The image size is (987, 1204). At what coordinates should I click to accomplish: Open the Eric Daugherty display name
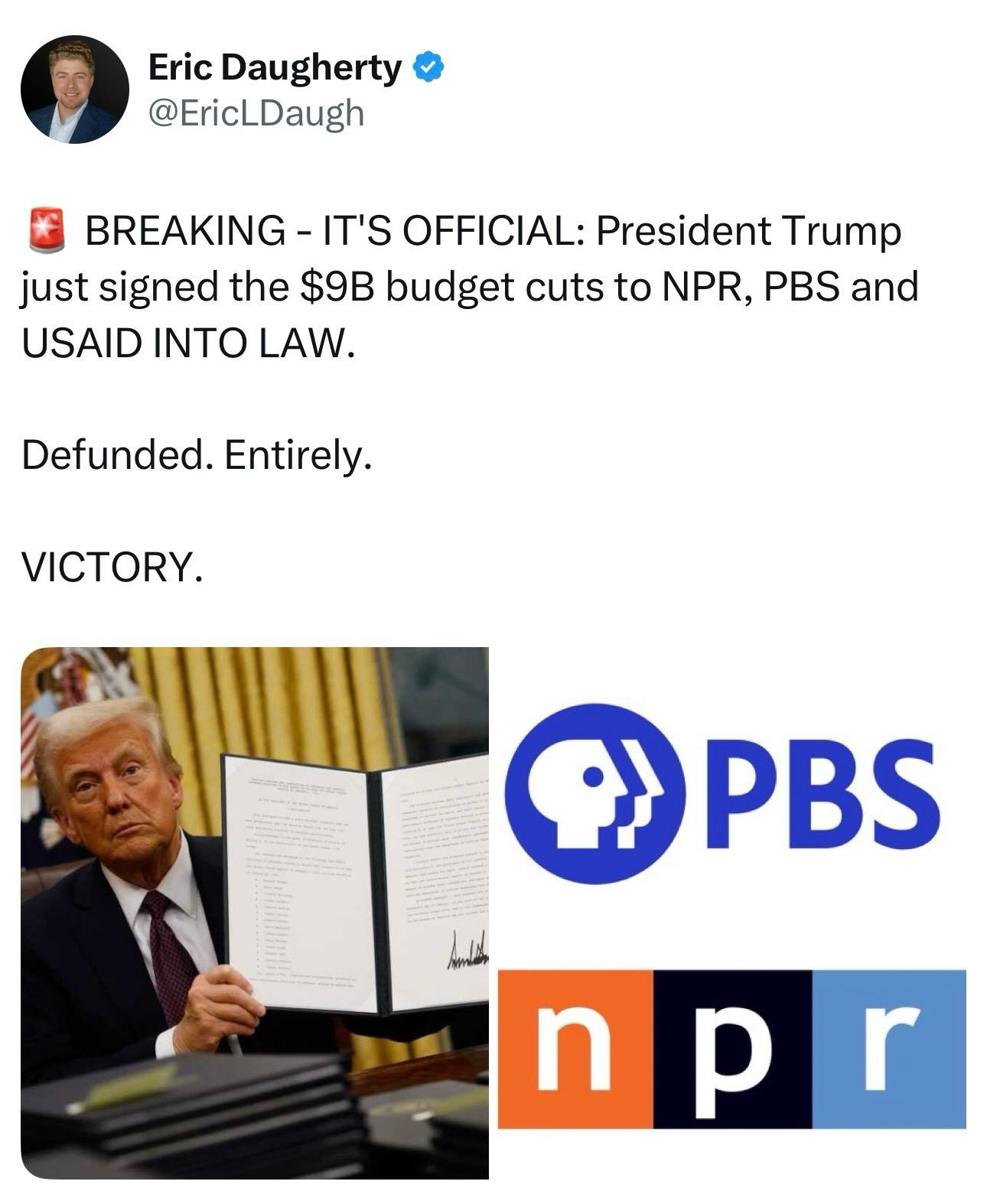click(x=274, y=67)
